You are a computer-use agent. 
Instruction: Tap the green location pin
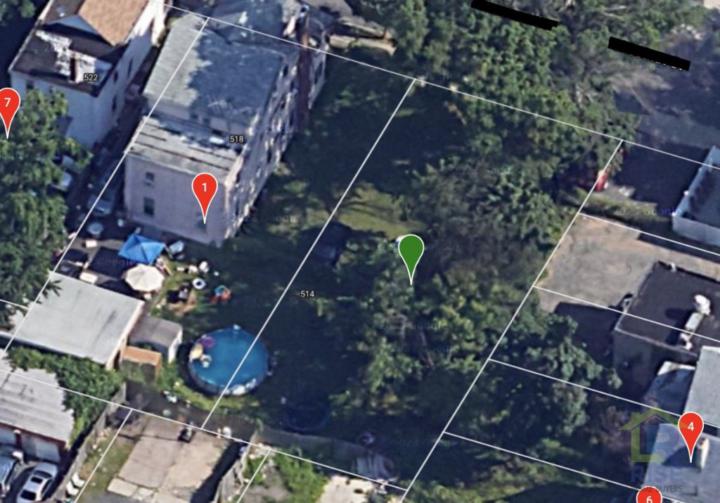pyautogui.click(x=410, y=251)
